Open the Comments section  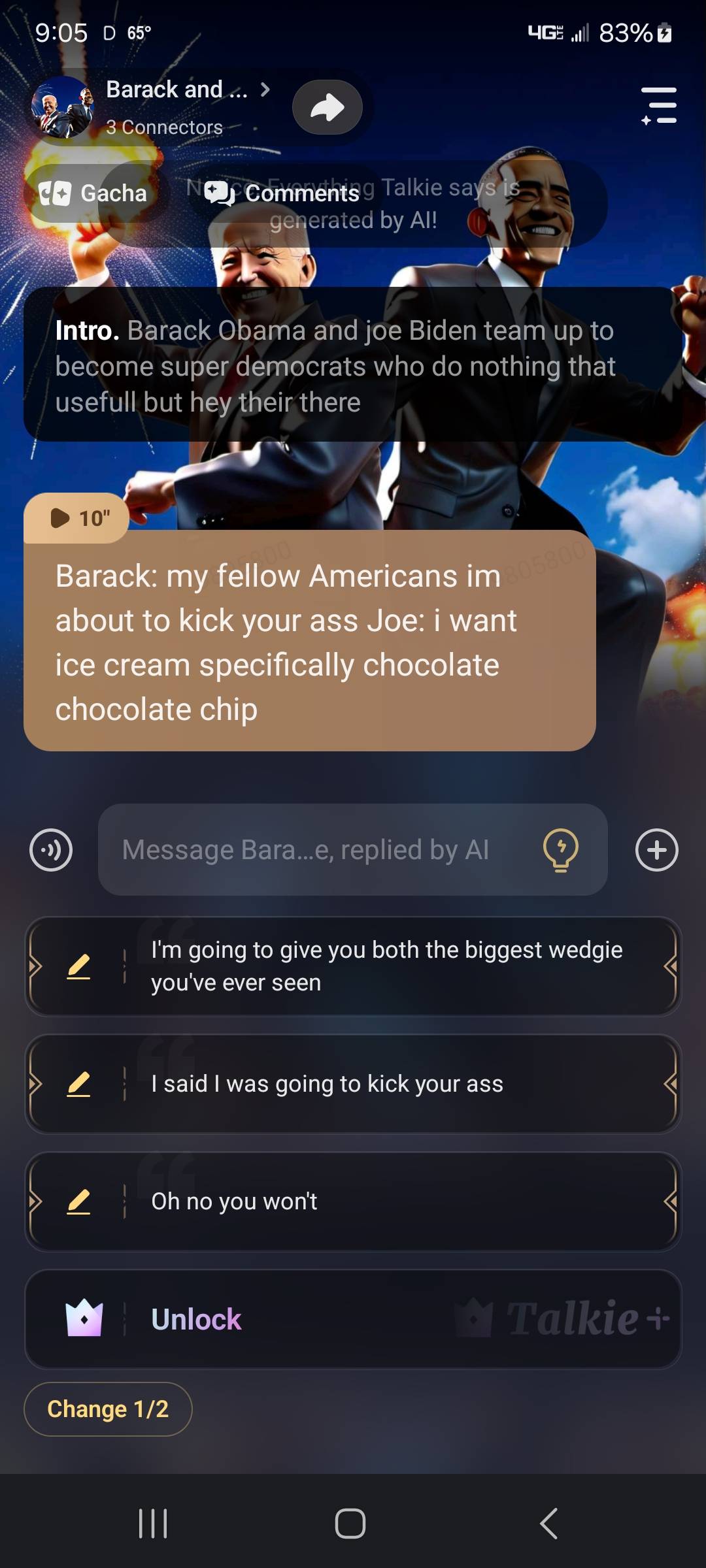coord(282,193)
